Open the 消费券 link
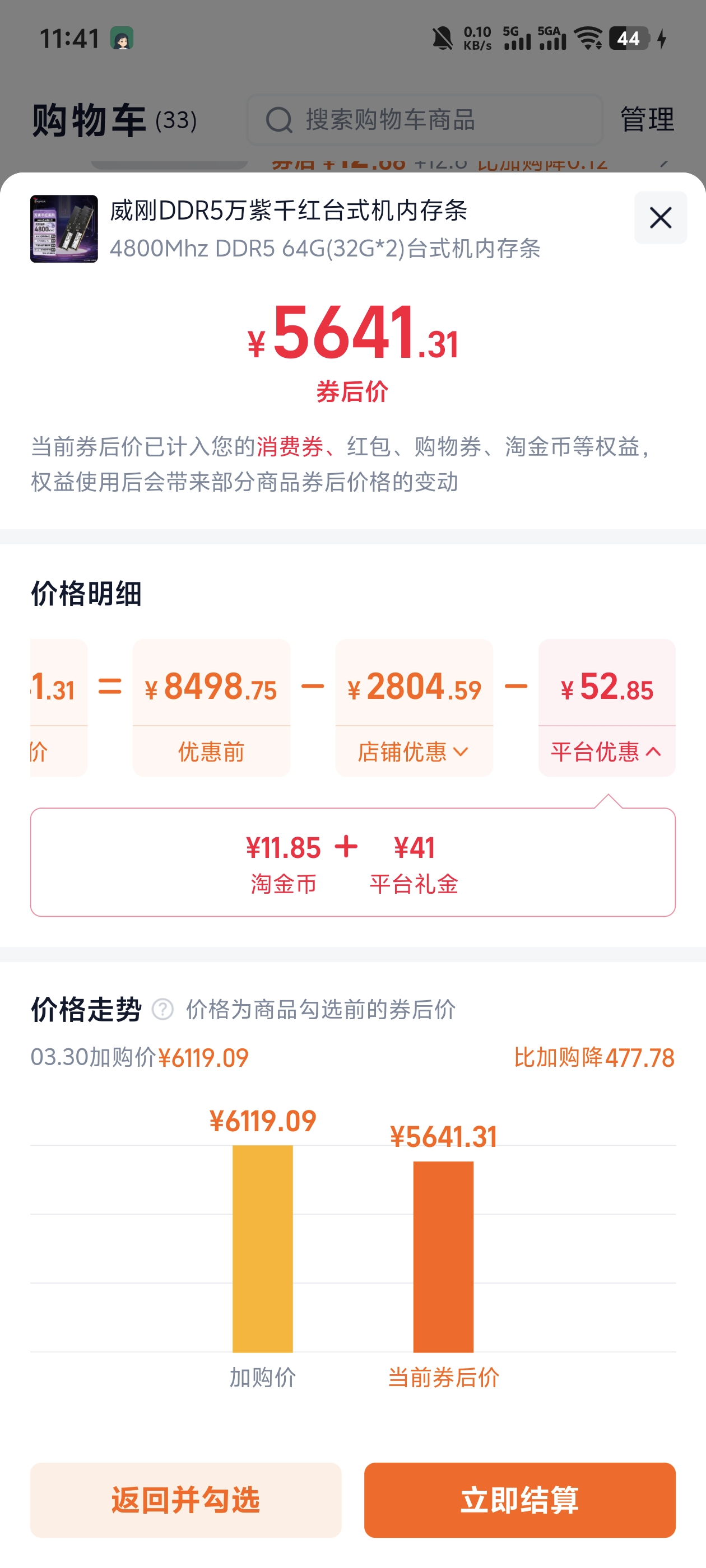This screenshot has height=1568, width=706. 289,447
